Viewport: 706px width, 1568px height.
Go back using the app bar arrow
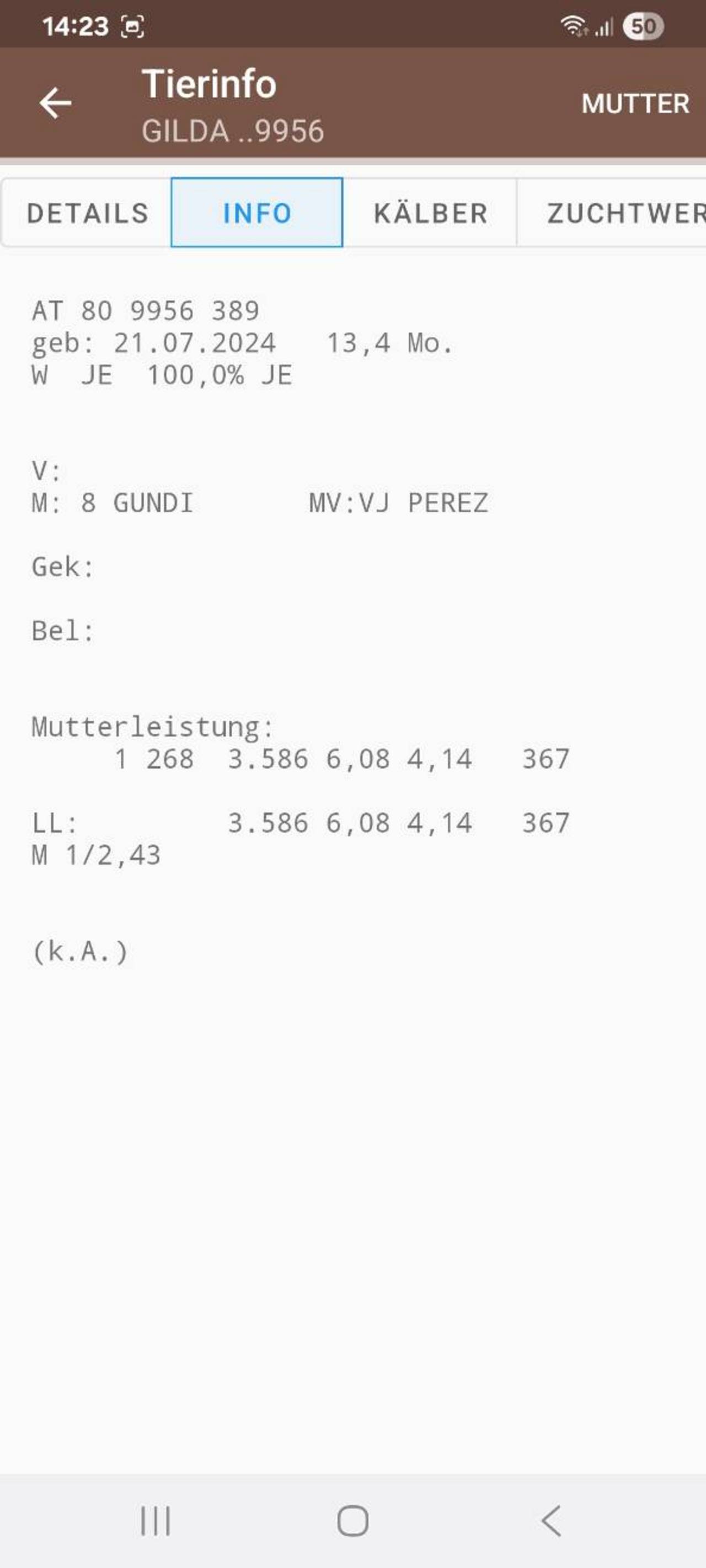click(56, 103)
